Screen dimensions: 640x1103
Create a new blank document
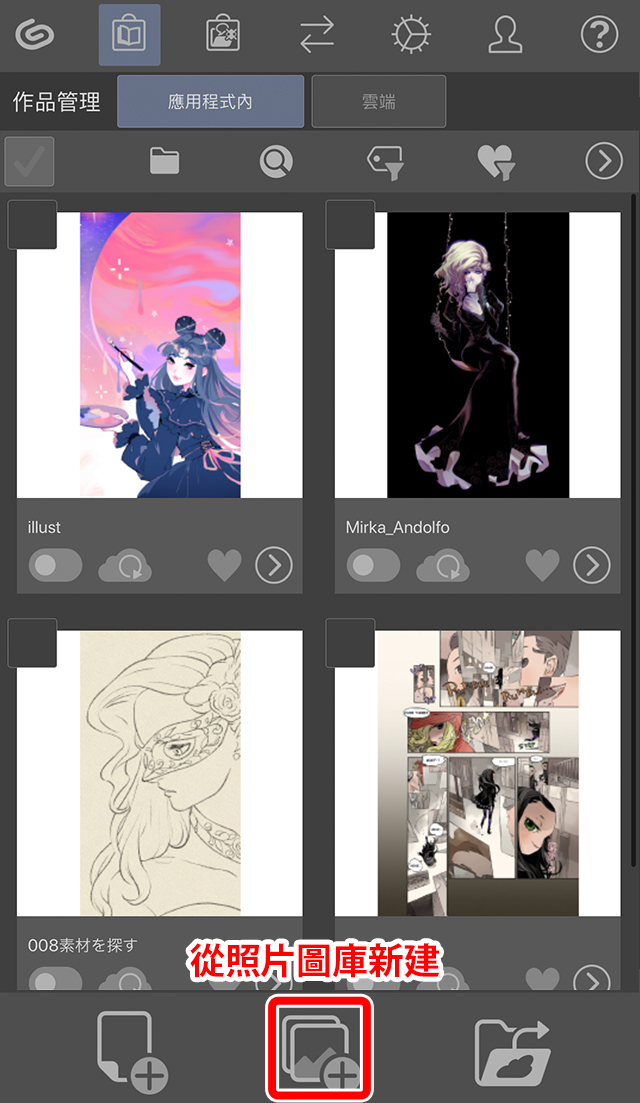pos(131,1049)
